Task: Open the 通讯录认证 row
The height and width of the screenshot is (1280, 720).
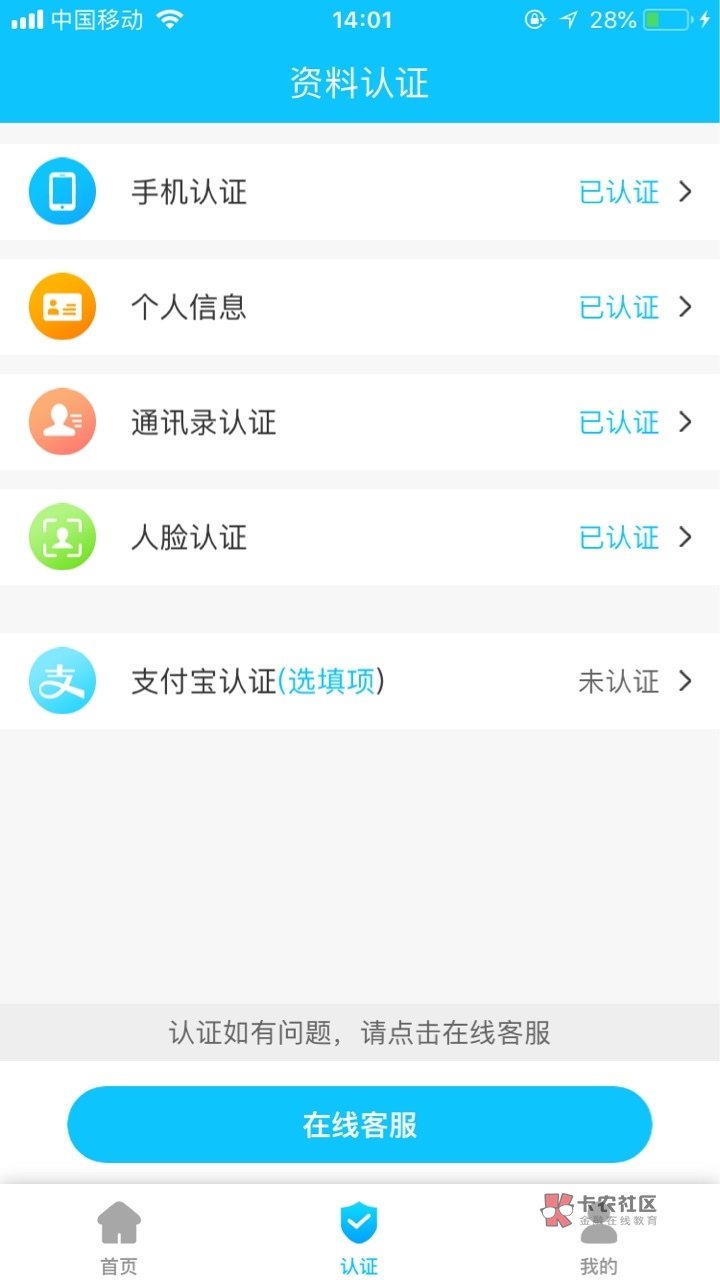Action: [360, 422]
